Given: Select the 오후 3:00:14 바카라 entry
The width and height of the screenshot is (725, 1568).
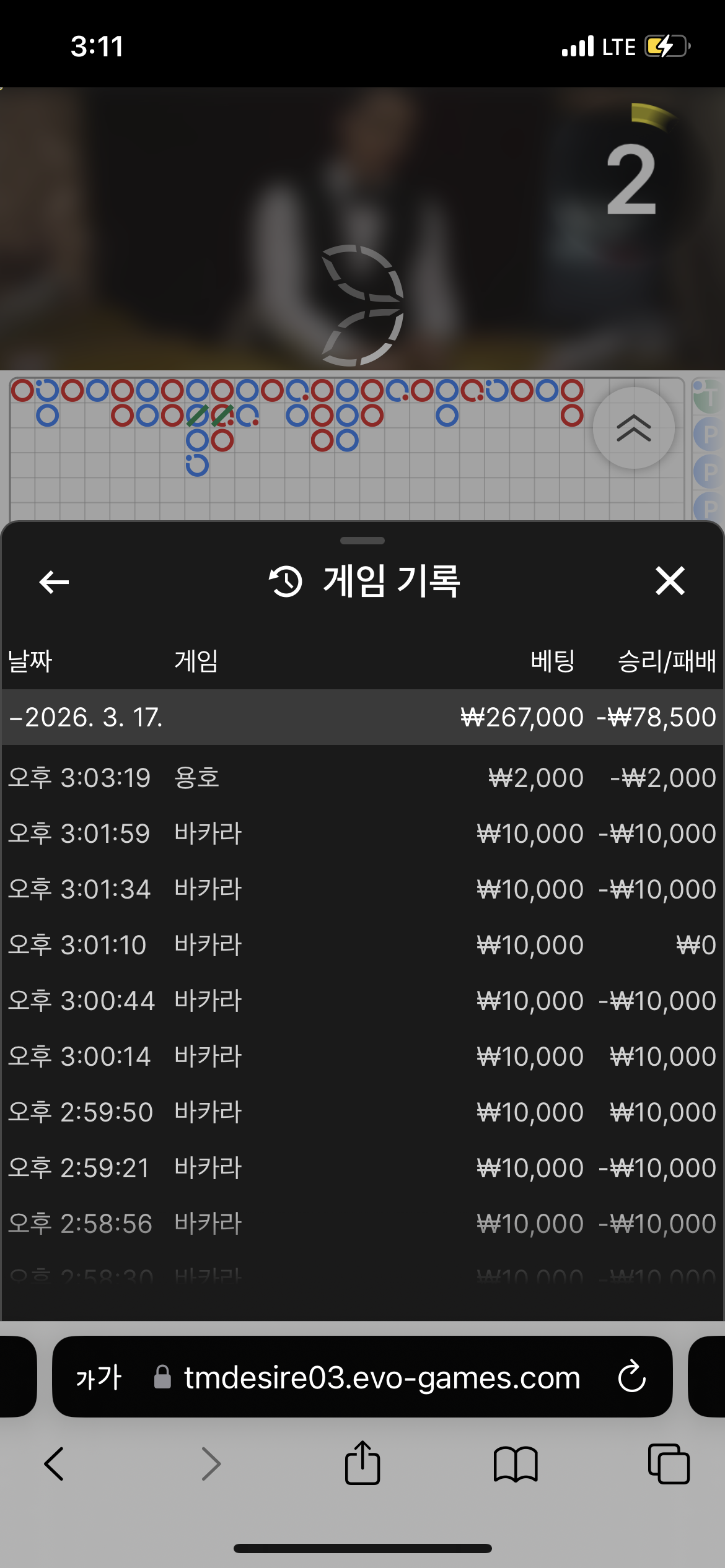Looking at the screenshot, I should [x=362, y=1056].
